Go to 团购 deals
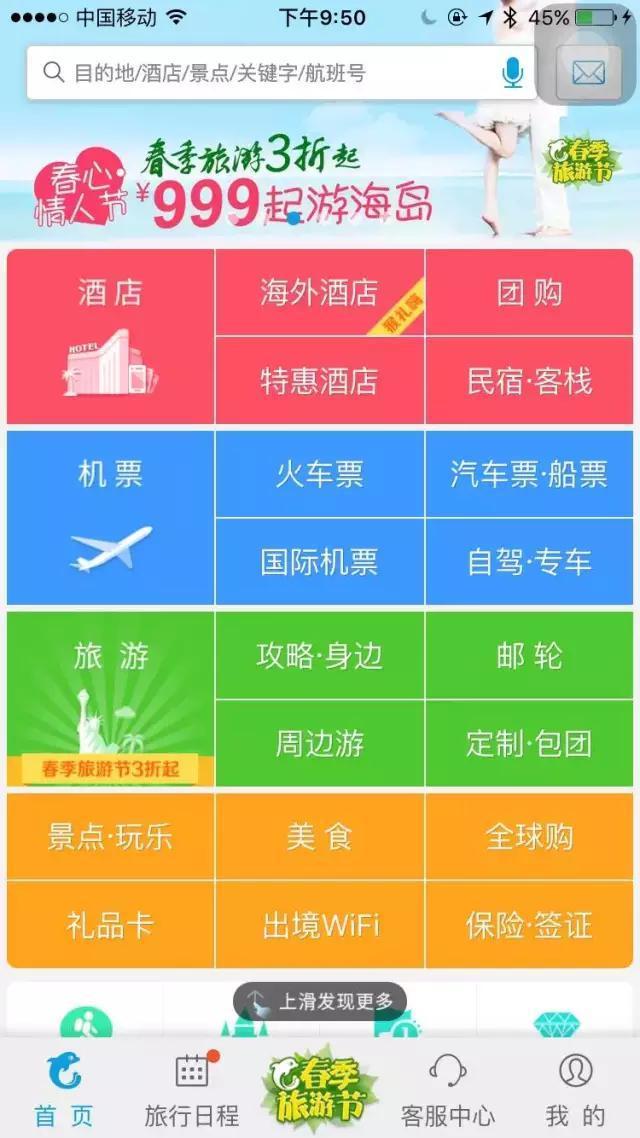Screen dimensions: 640x1138 tap(529, 292)
